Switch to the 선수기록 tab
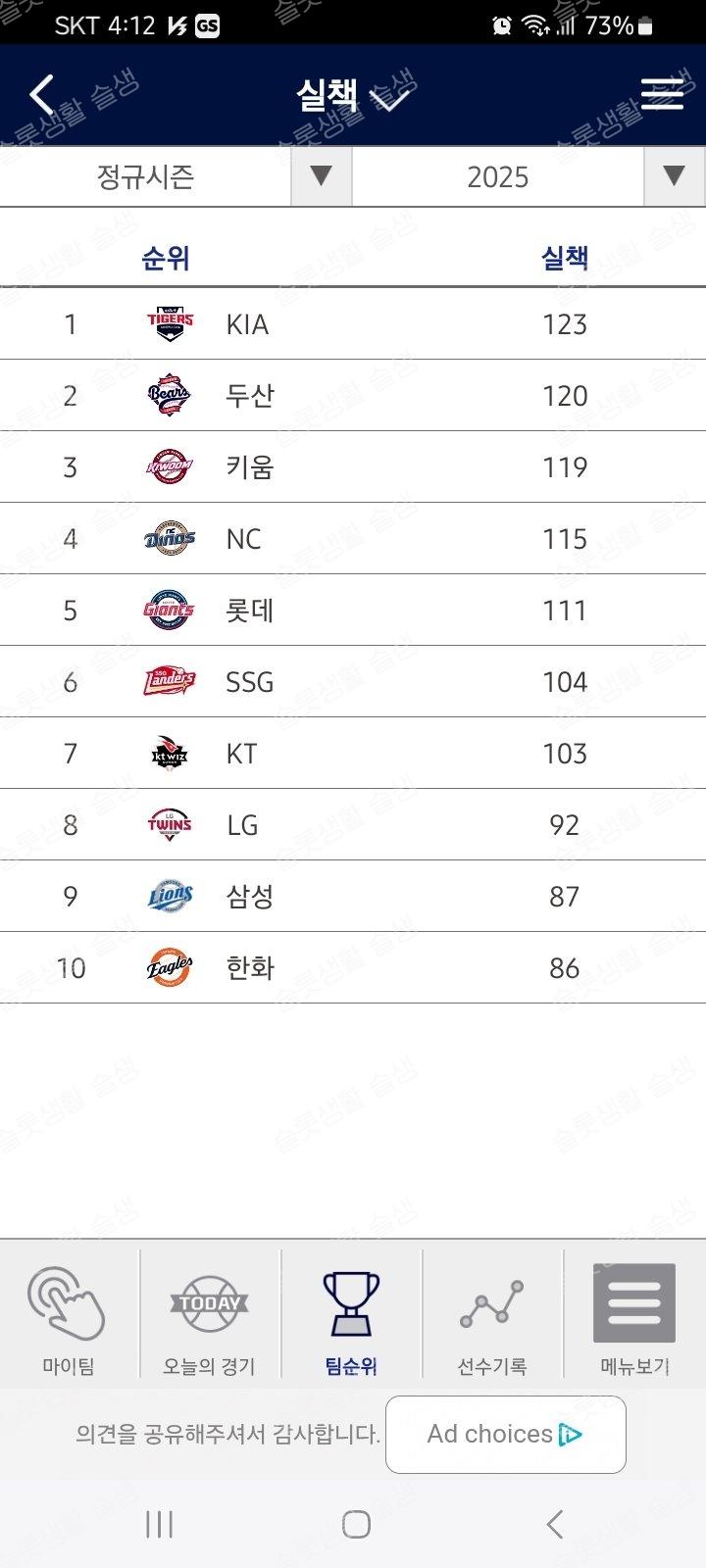The image size is (706, 1568). point(492,1317)
